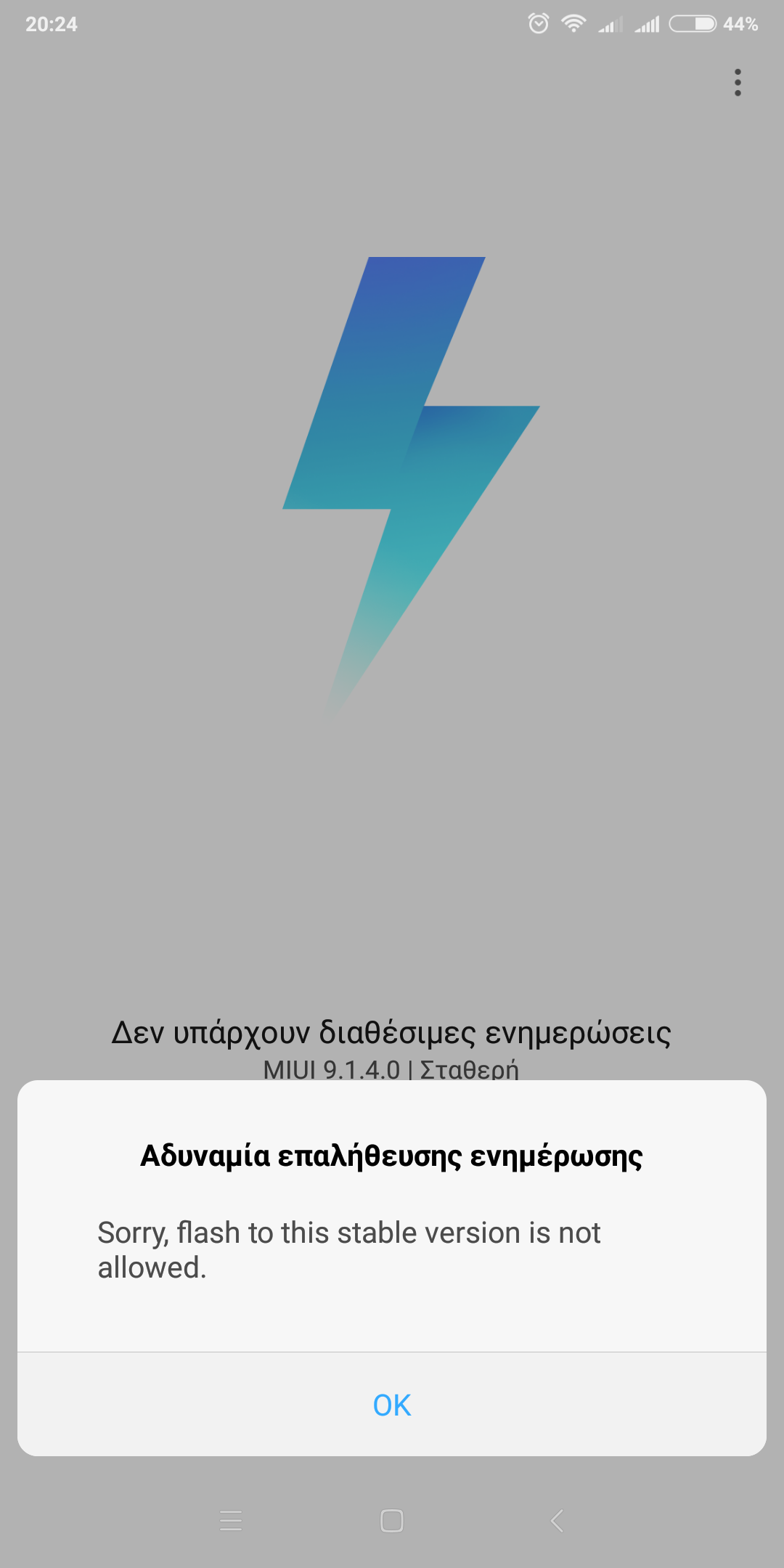This screenshot has height=1568, width=784.
Task: Confirm the dialog with OK
Action: point(392,1405)
